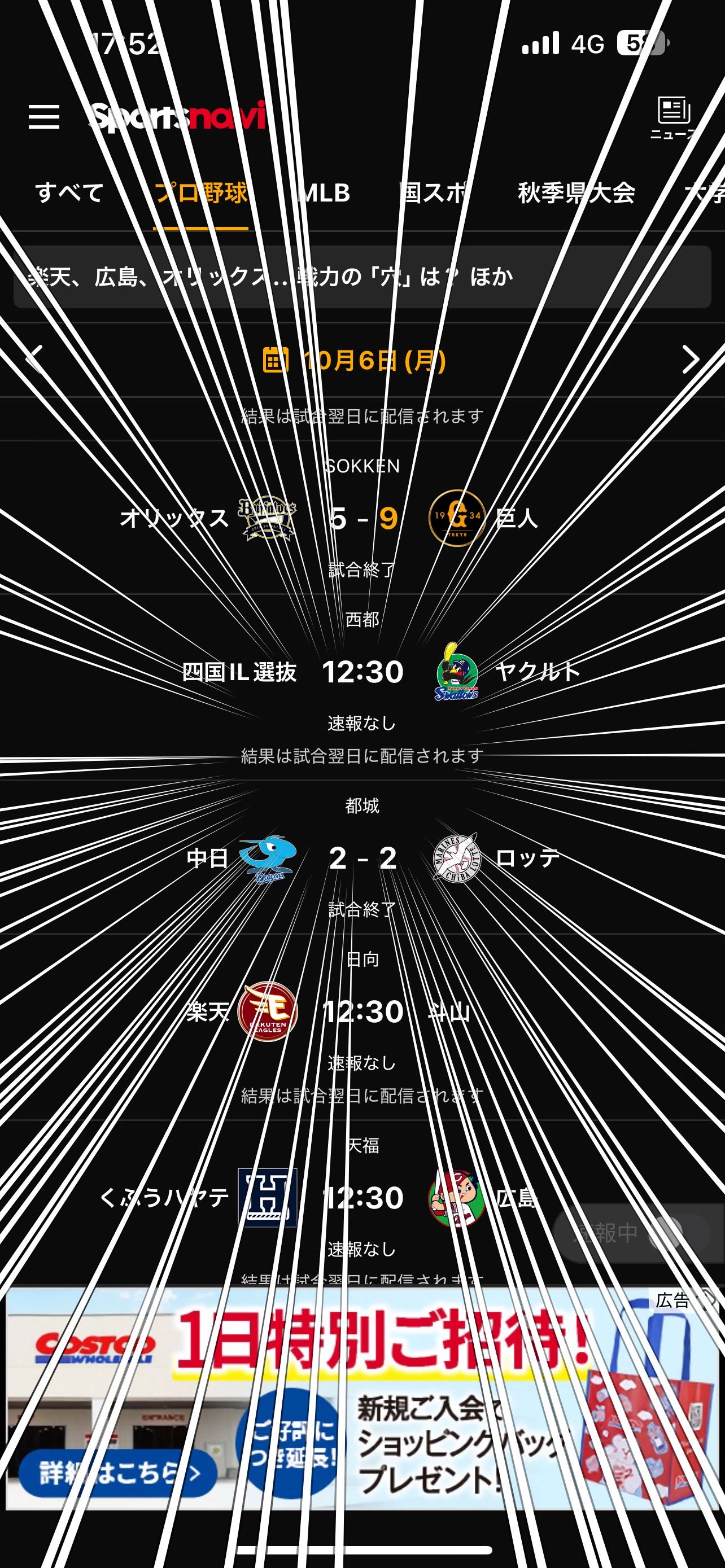Screen dimensions: 725x1568
Task: View the 中日 vs ロッテ game details
Action: coord(362,859)
